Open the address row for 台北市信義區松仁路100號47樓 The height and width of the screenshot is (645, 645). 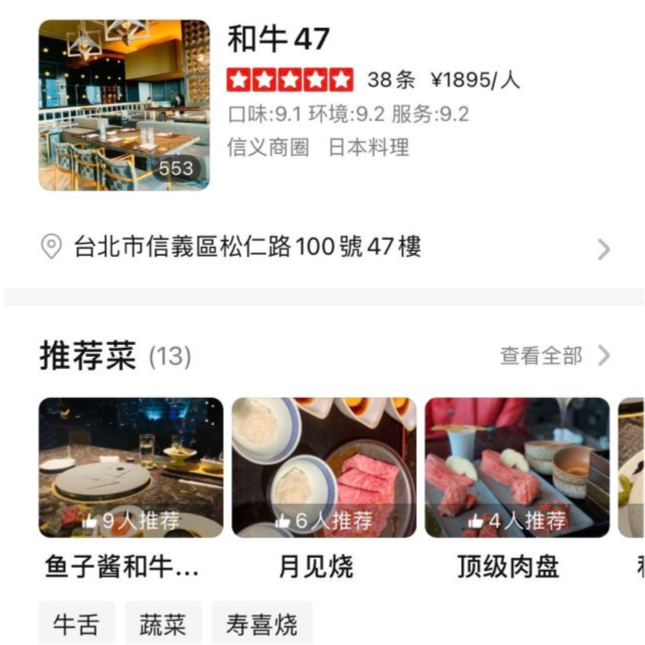point(322,247)
